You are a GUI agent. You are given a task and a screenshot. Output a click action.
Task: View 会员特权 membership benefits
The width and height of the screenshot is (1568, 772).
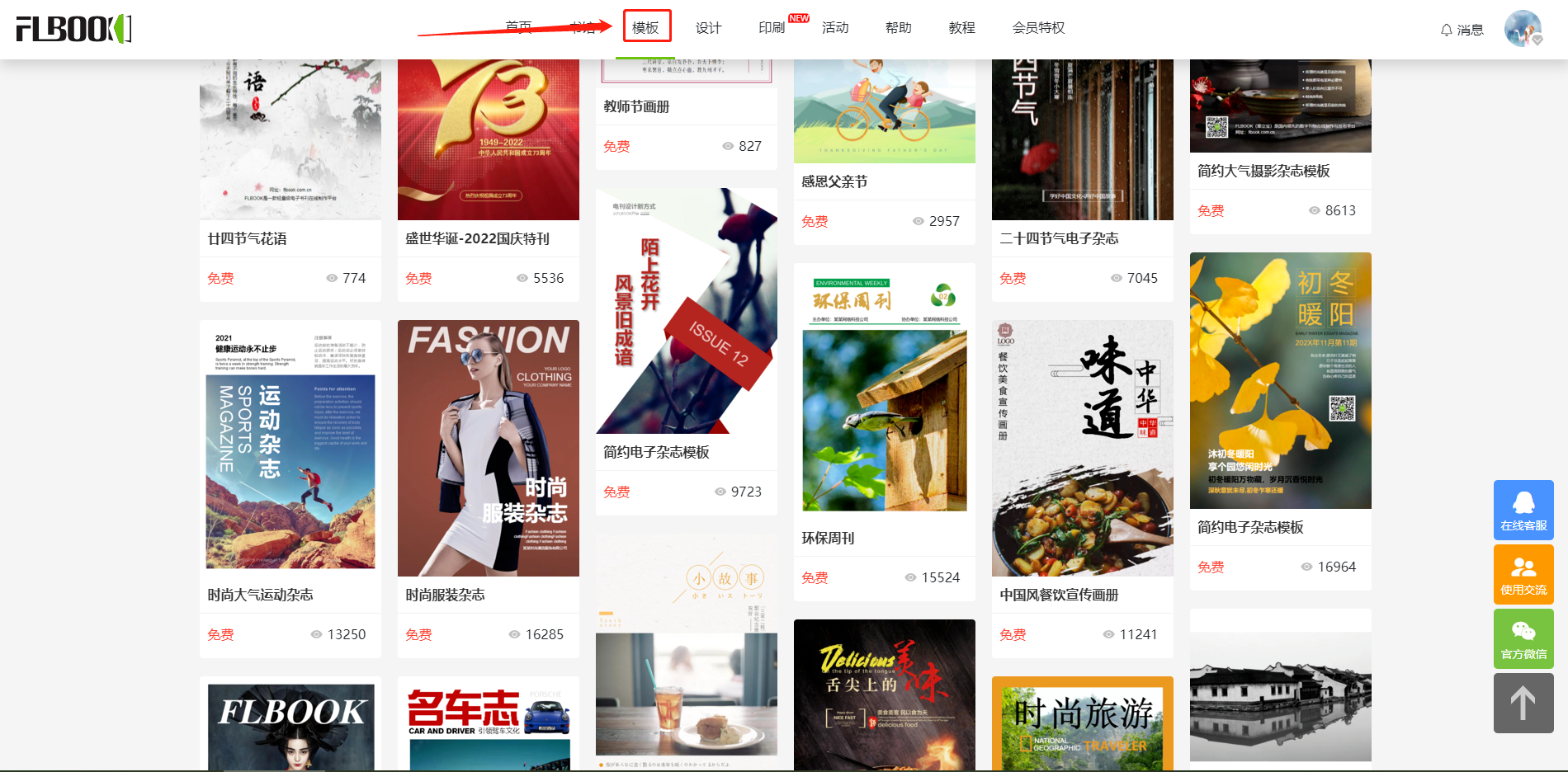[1038, 27]
